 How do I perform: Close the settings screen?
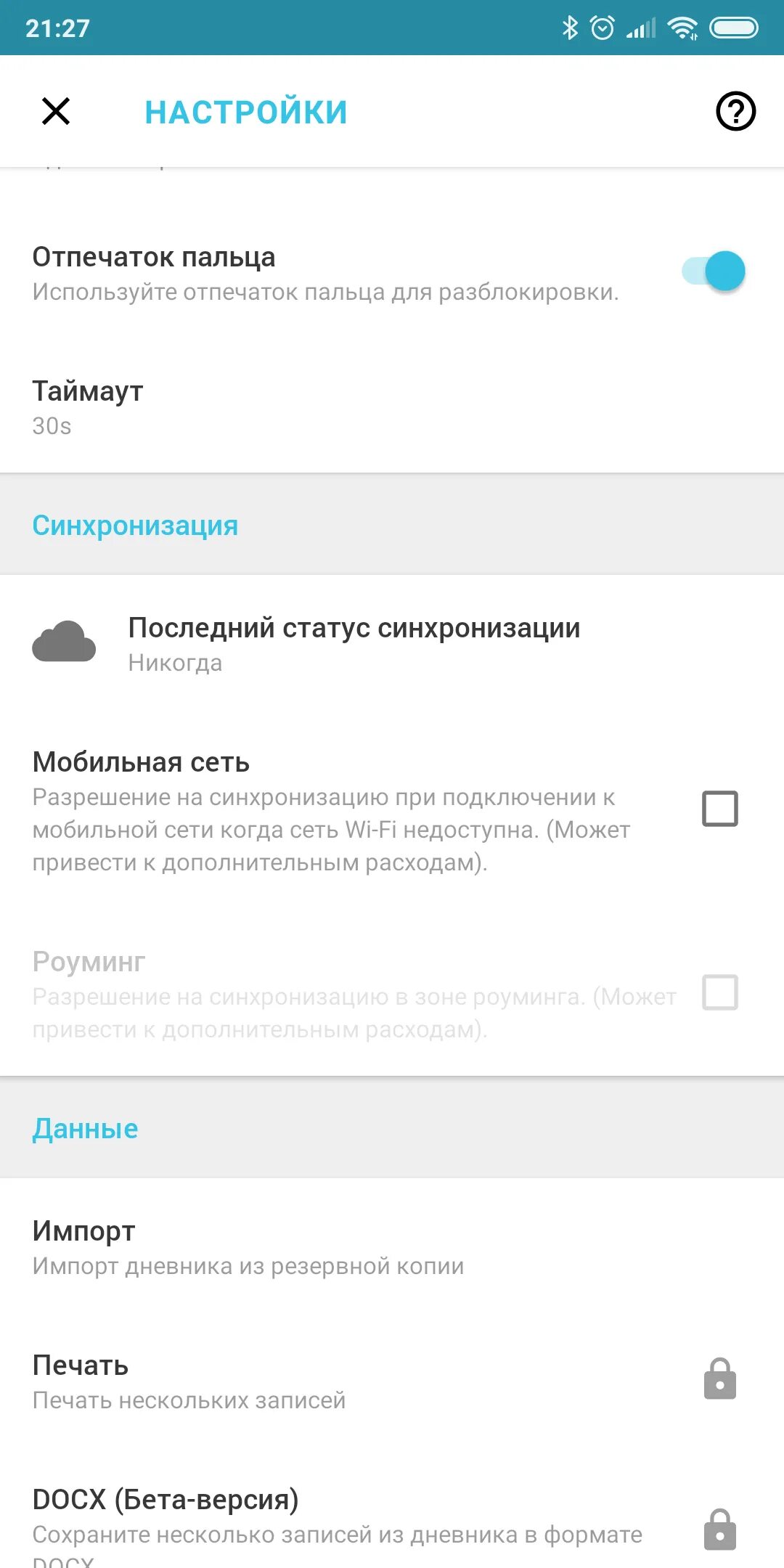coord(56,112)
